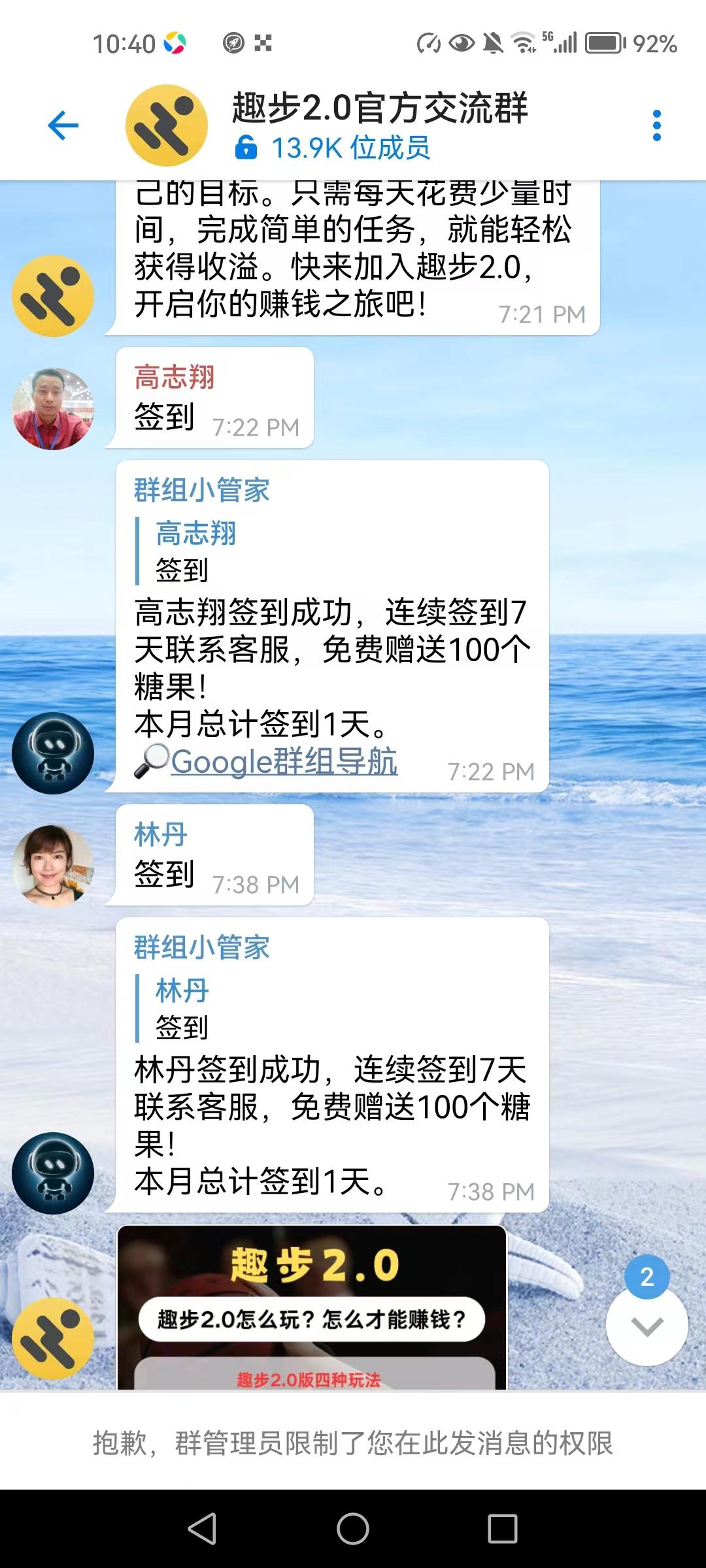Open the Google群组导航 link
The height and width of the screenshot is (1568, 706).
284,762
